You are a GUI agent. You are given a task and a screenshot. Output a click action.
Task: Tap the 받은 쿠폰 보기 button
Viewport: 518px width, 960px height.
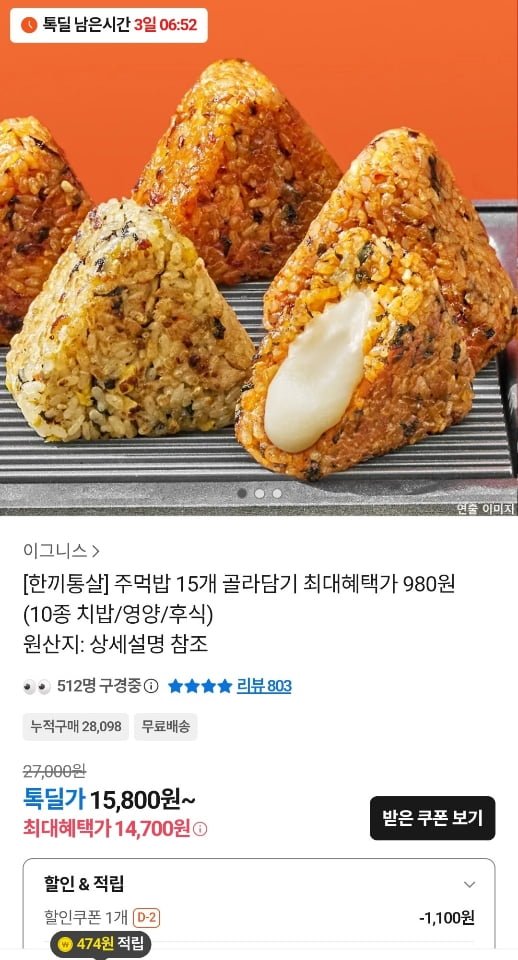(432, 818)
